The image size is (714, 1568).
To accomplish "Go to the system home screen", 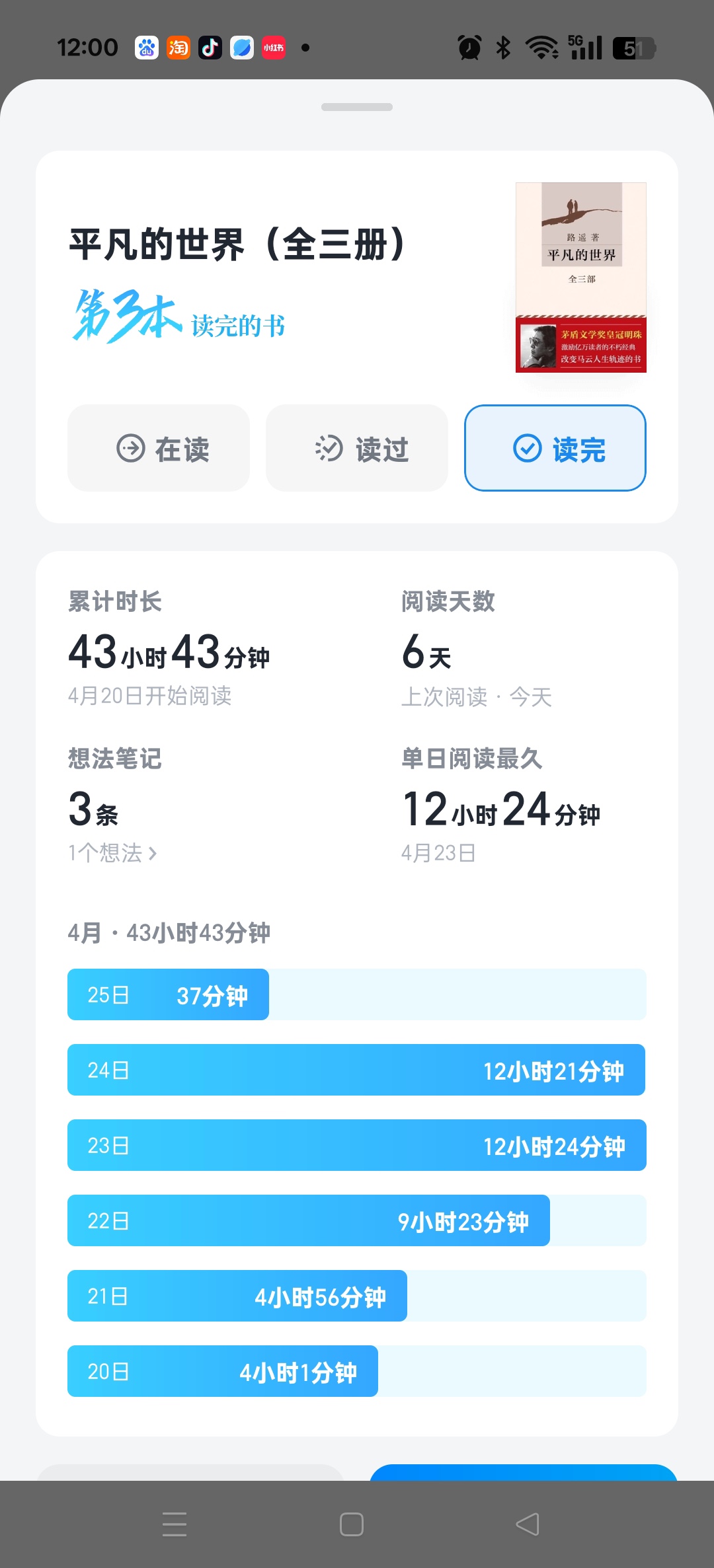I will point(351,1524).
